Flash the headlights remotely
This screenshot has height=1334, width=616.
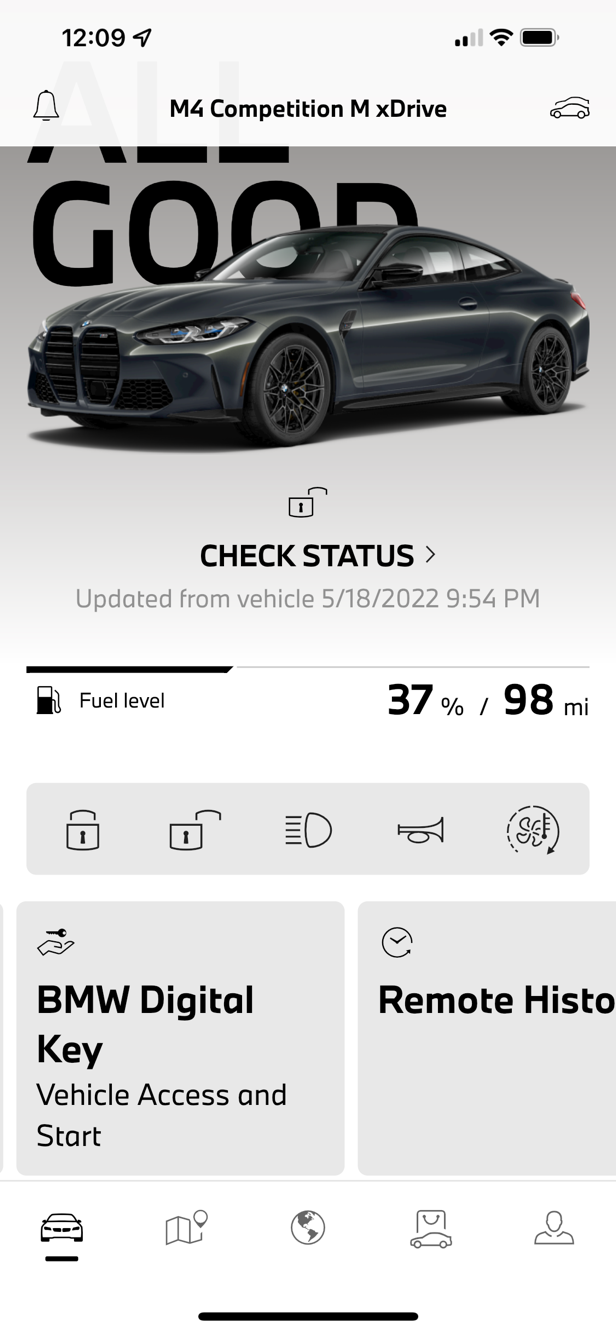308,830
